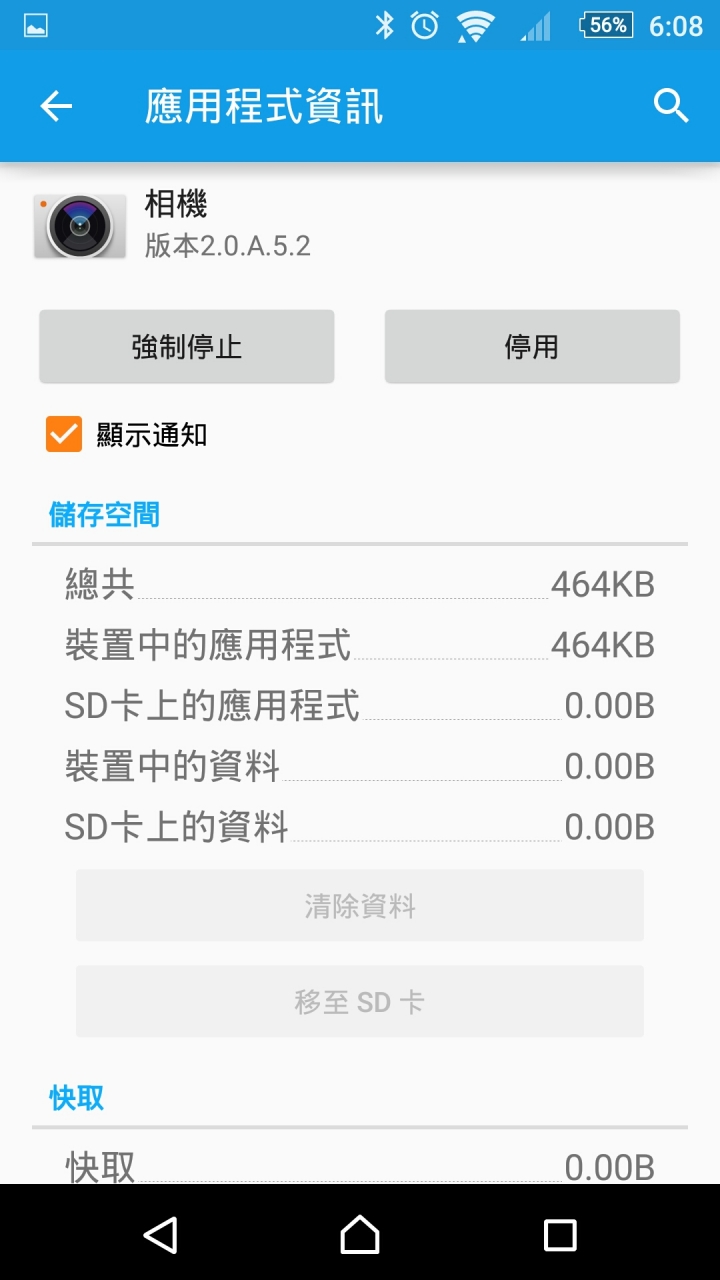Tap the 移至 SD 卡 button
The height and width of the screenshot is (1280, 720).
coord(360,1002)
